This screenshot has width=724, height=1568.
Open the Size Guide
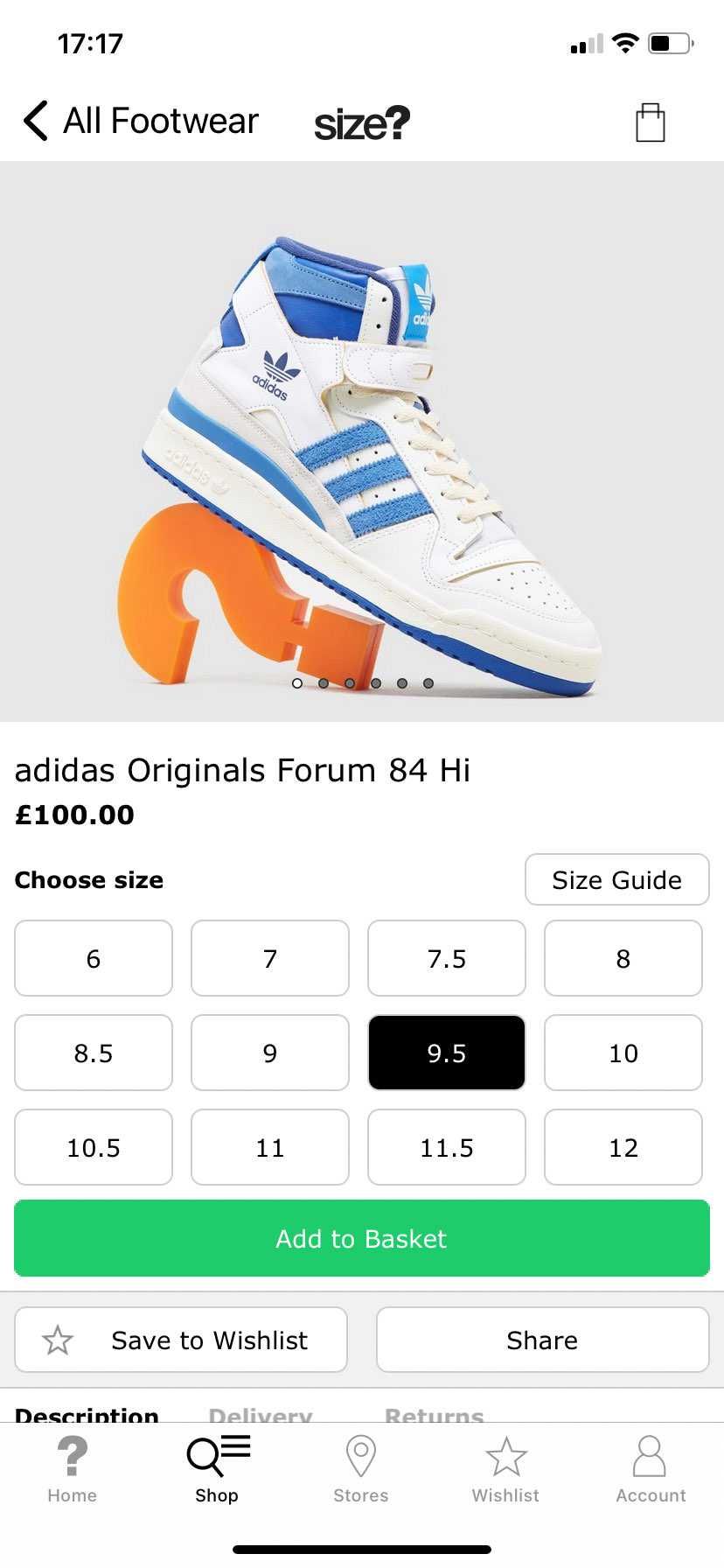(616, 879)
